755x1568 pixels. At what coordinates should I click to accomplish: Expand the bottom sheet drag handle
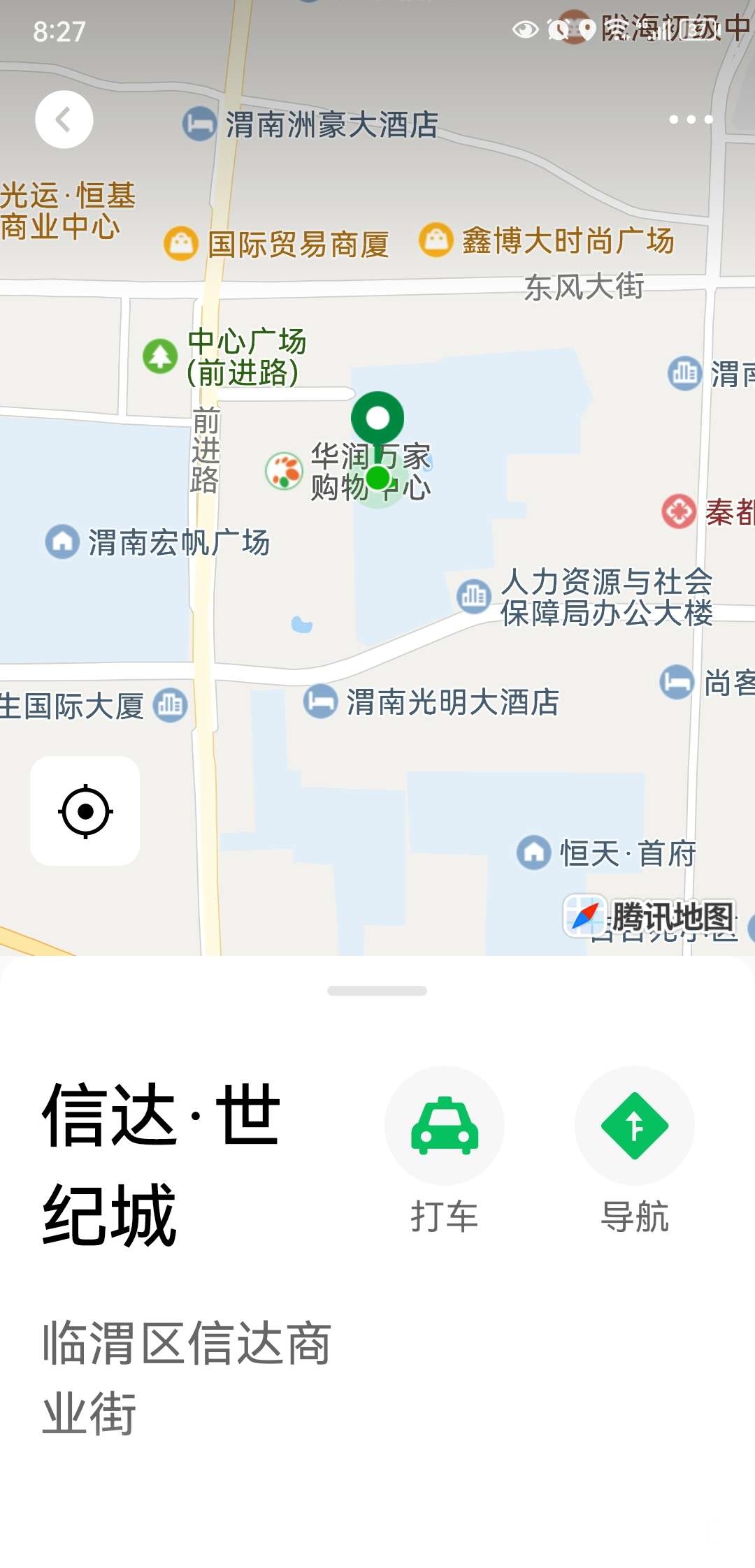[x=377, y=991]
